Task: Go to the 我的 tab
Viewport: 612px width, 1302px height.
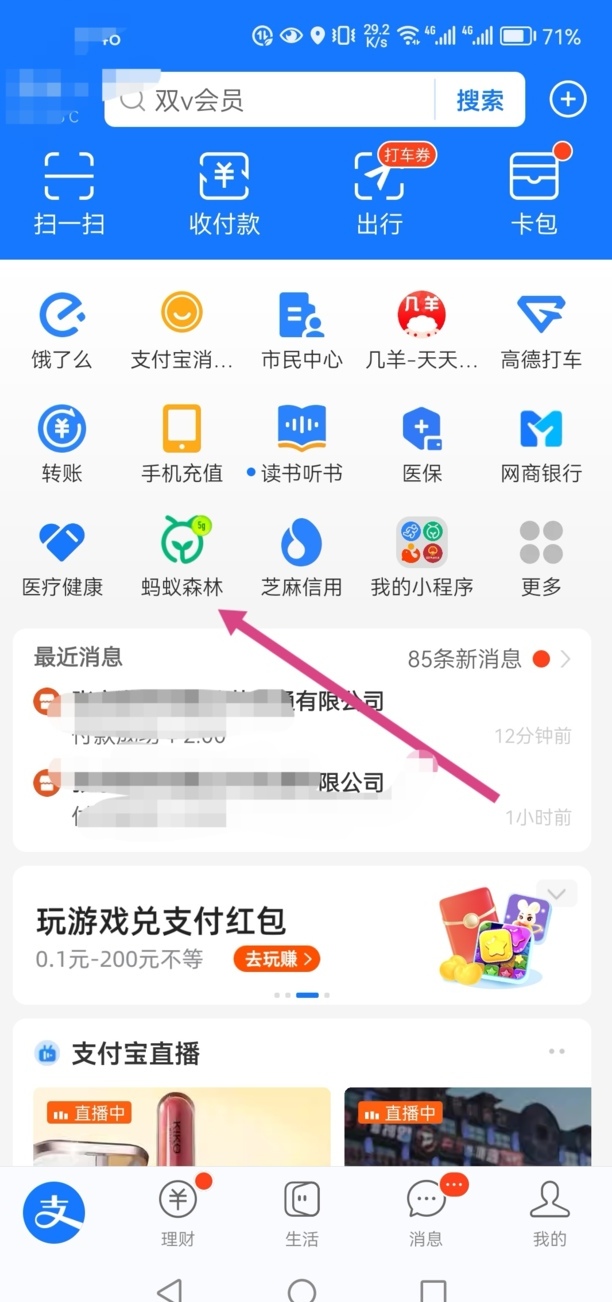Action: 549,1213
